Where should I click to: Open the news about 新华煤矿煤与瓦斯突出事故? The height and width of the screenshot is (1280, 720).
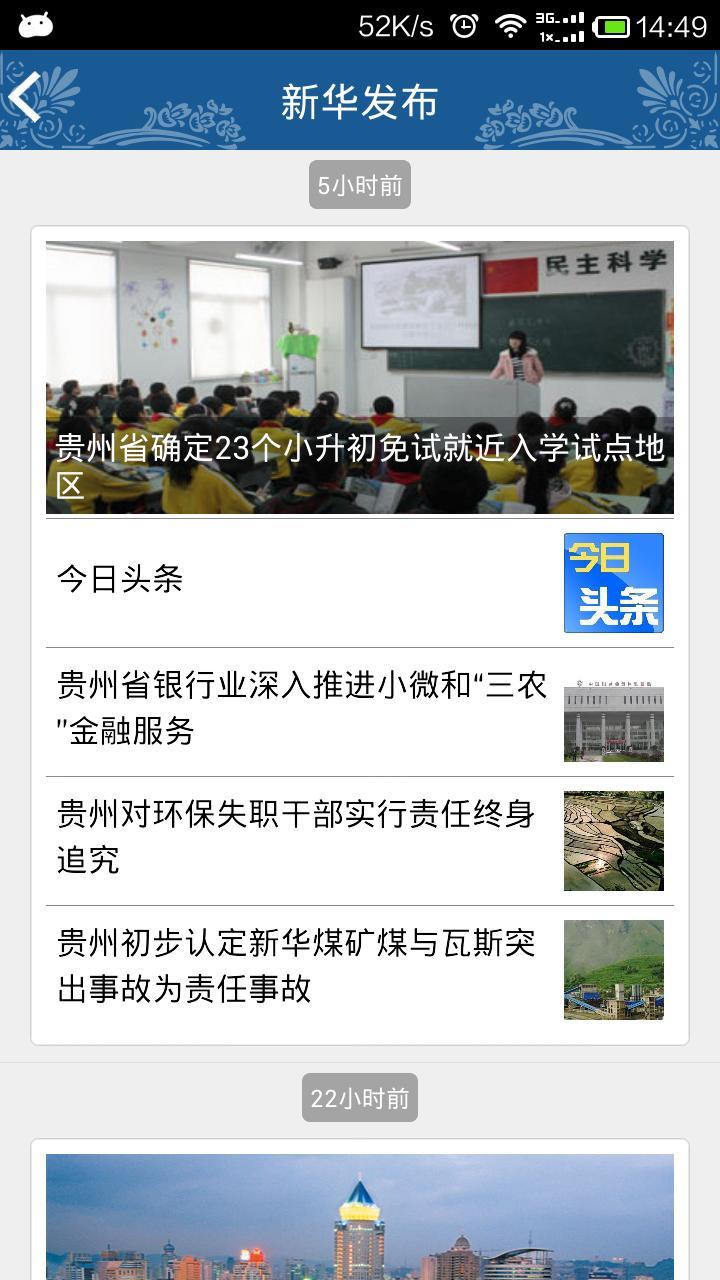[359, 968]
